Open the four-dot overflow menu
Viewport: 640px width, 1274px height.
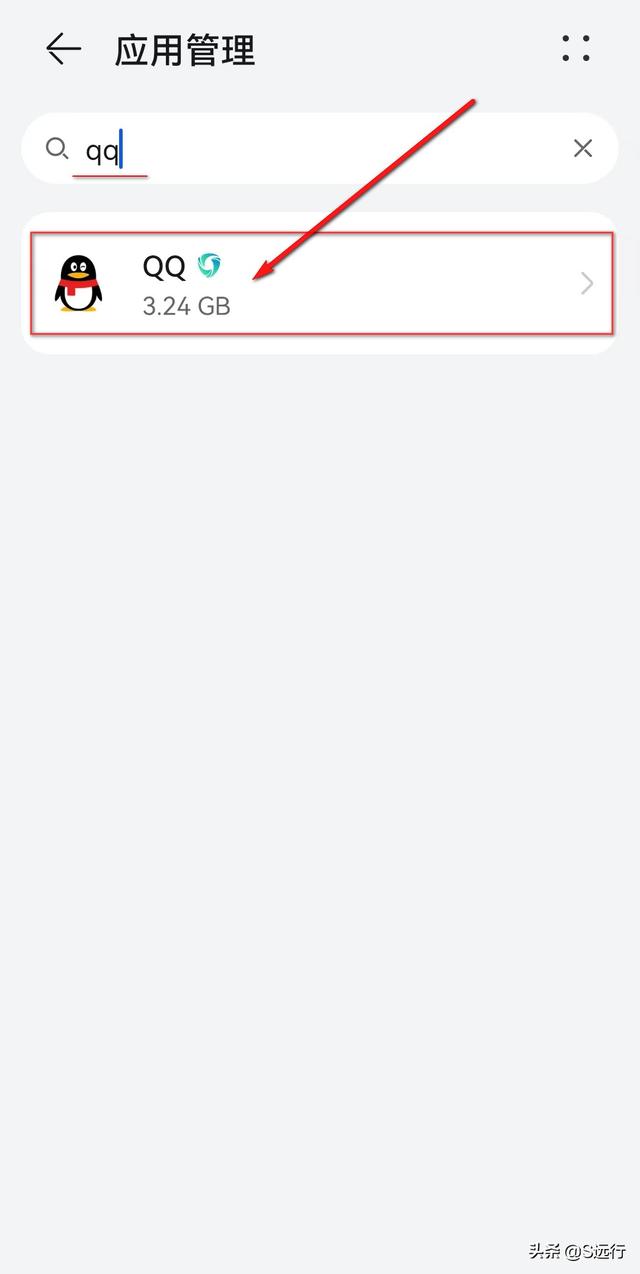[x=576, y=48]
